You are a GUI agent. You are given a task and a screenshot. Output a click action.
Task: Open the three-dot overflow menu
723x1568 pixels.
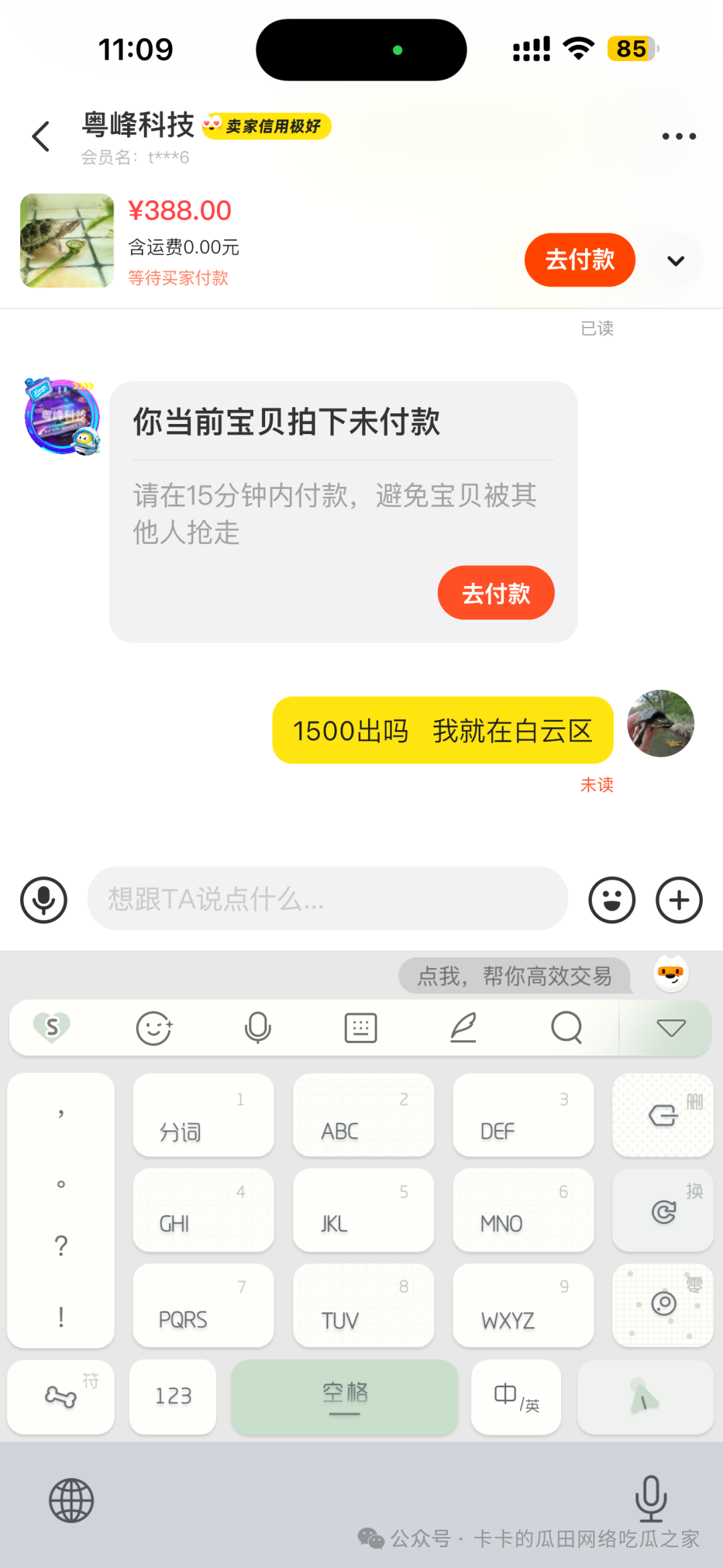click(679, 137)
